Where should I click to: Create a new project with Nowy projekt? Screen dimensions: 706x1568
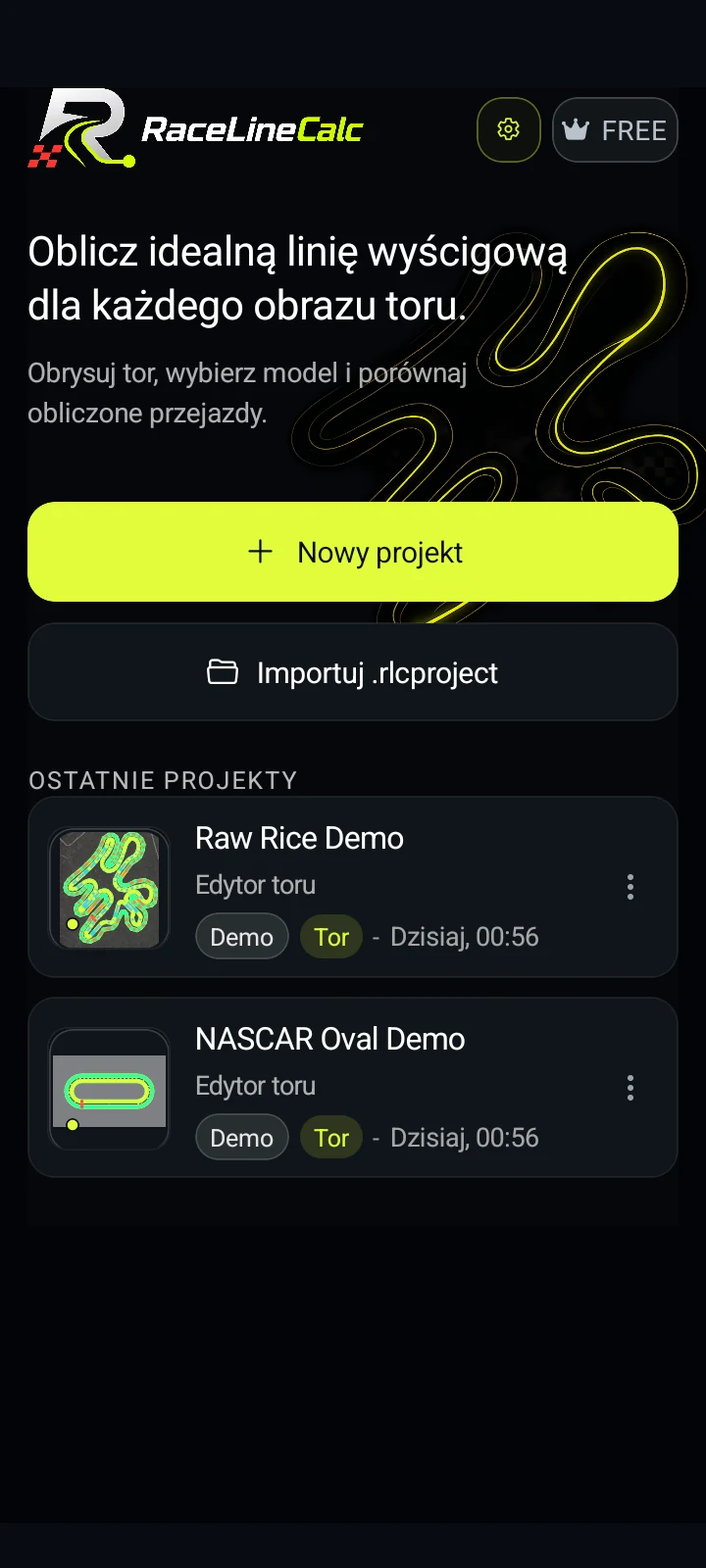pyautogui.click(x=353, y=552)
